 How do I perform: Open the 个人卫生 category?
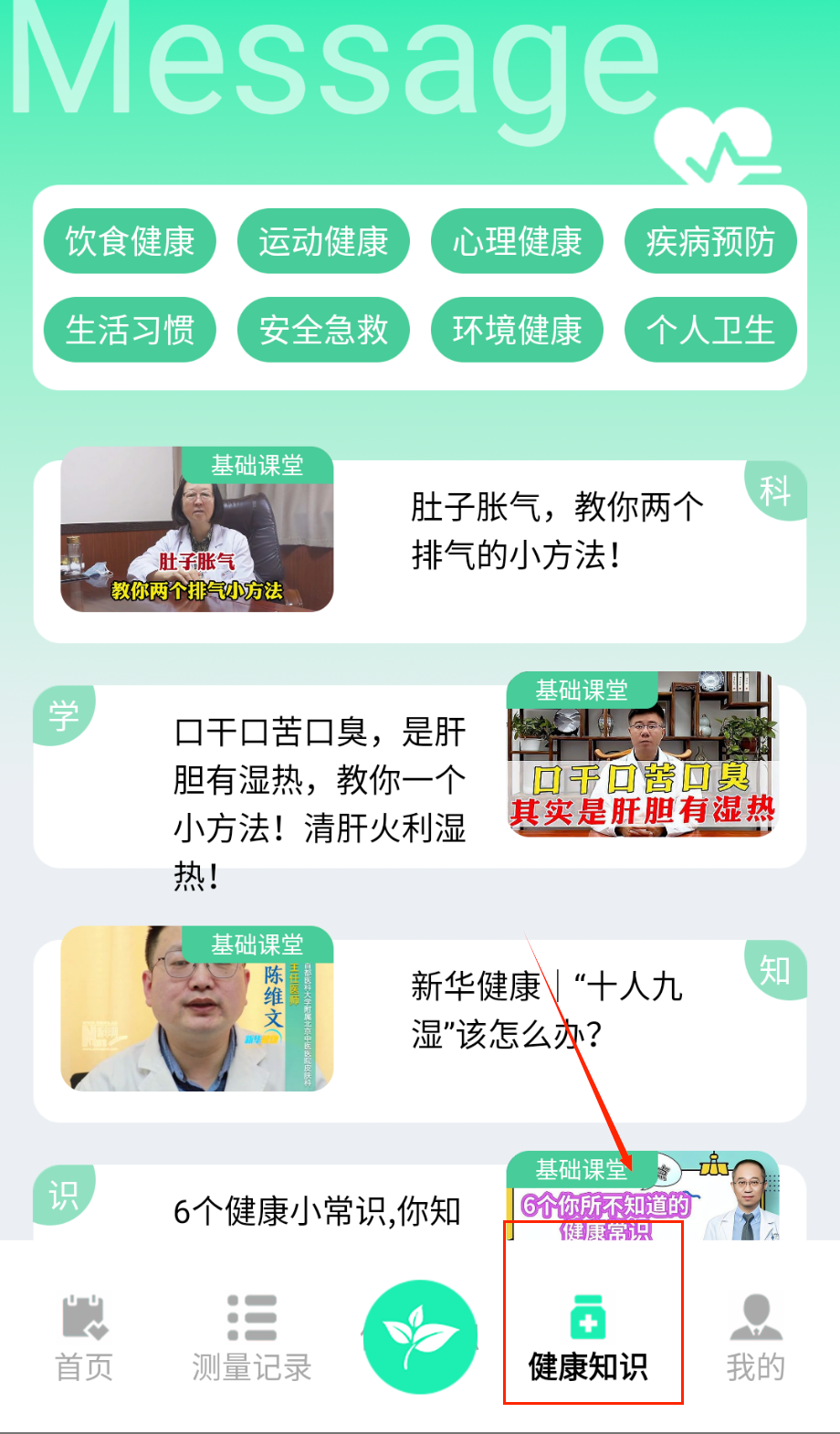710,330
